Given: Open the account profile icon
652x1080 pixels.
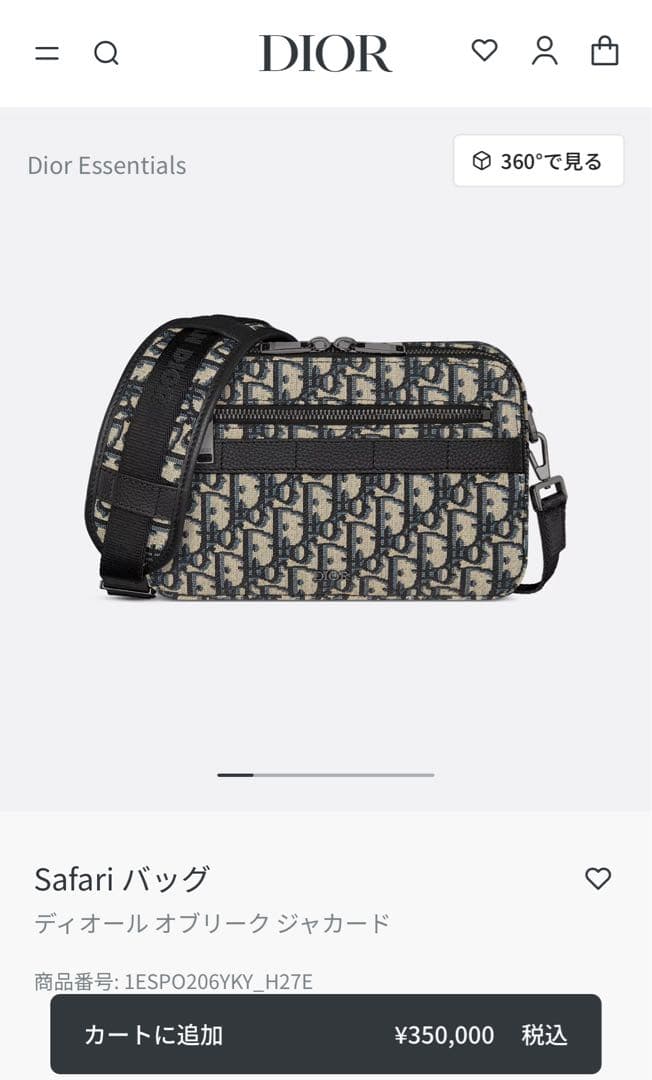Looking at the screenshot, I should 544,51.
